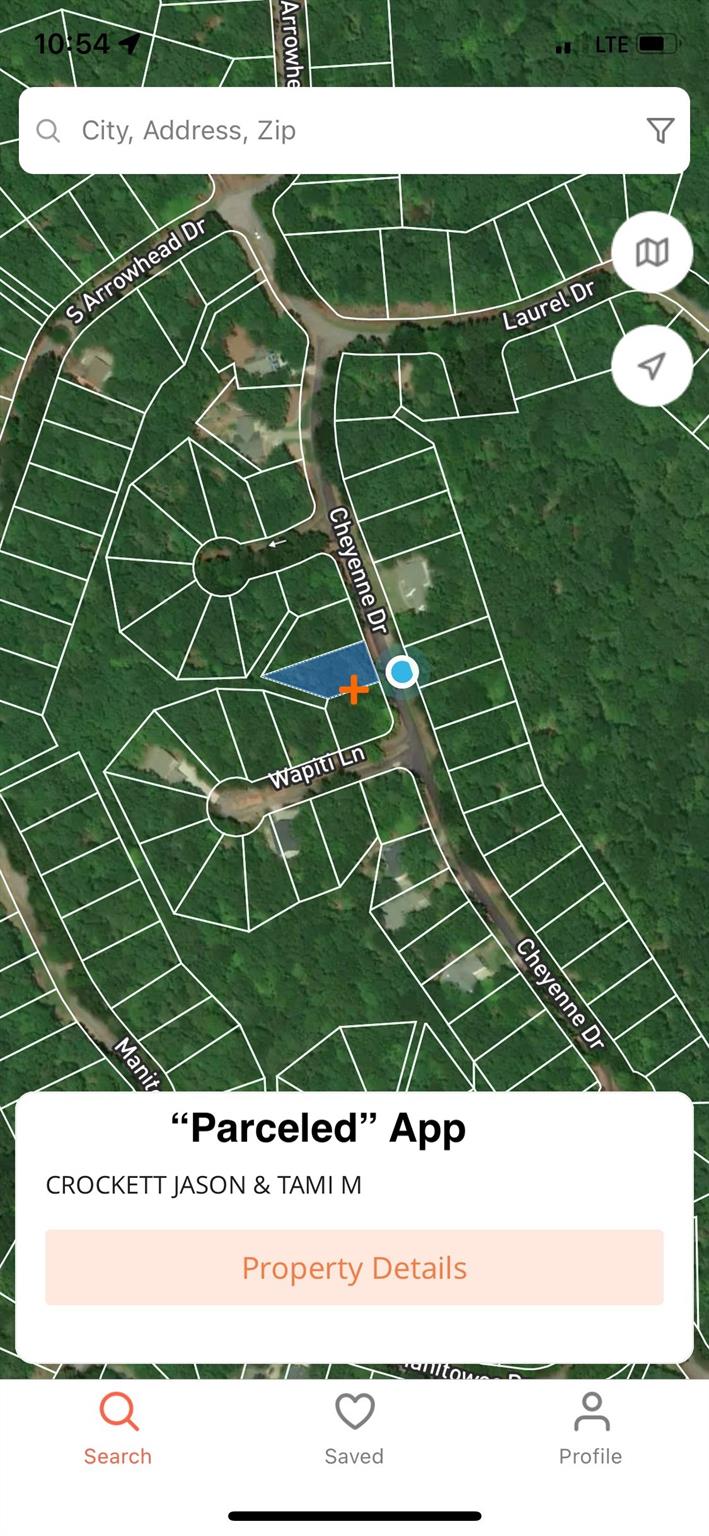Go to the Profile tab

pos(590,1429)
